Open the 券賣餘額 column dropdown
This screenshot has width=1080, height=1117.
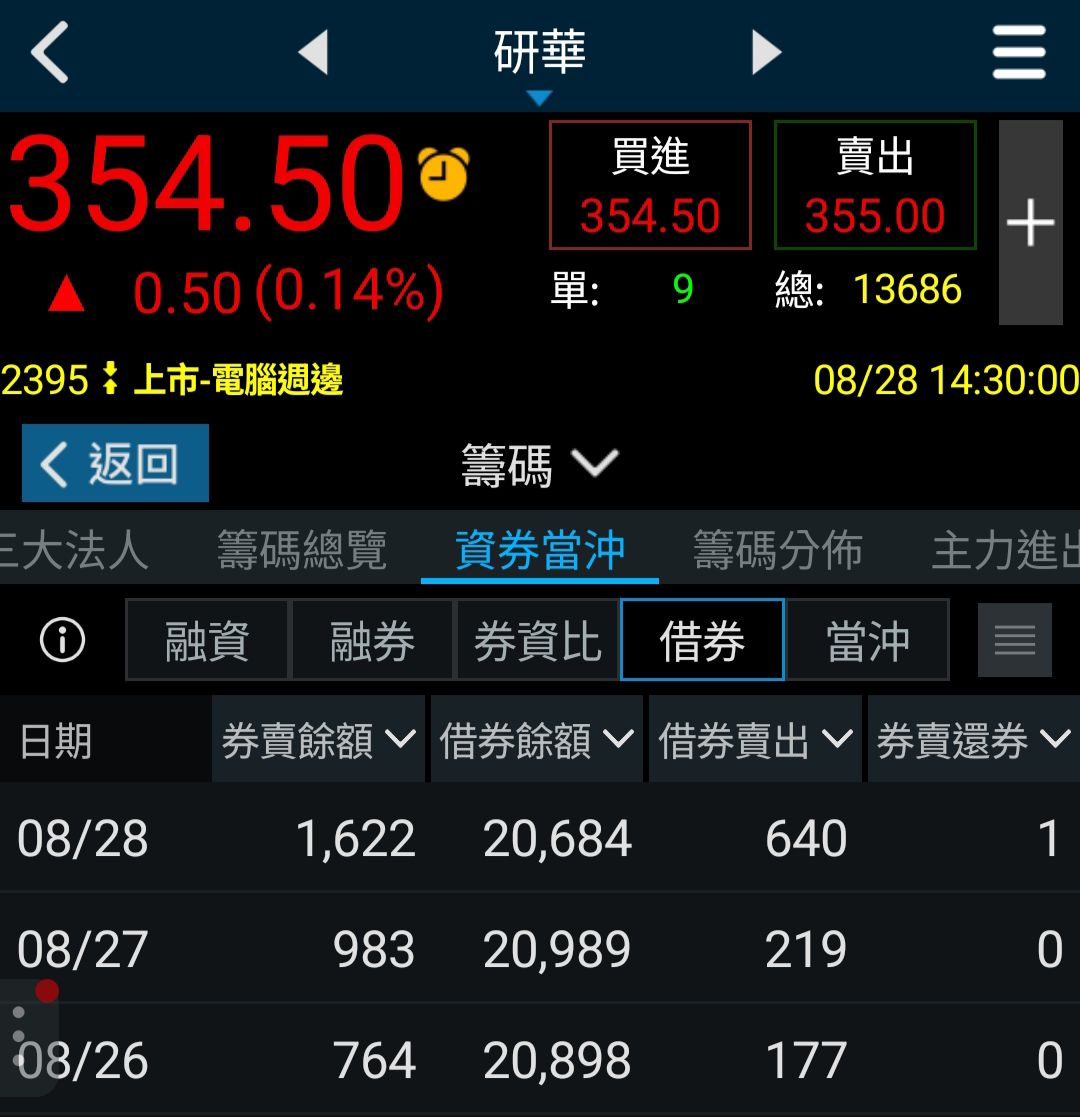pyautogui.click(x=318, y=741)
